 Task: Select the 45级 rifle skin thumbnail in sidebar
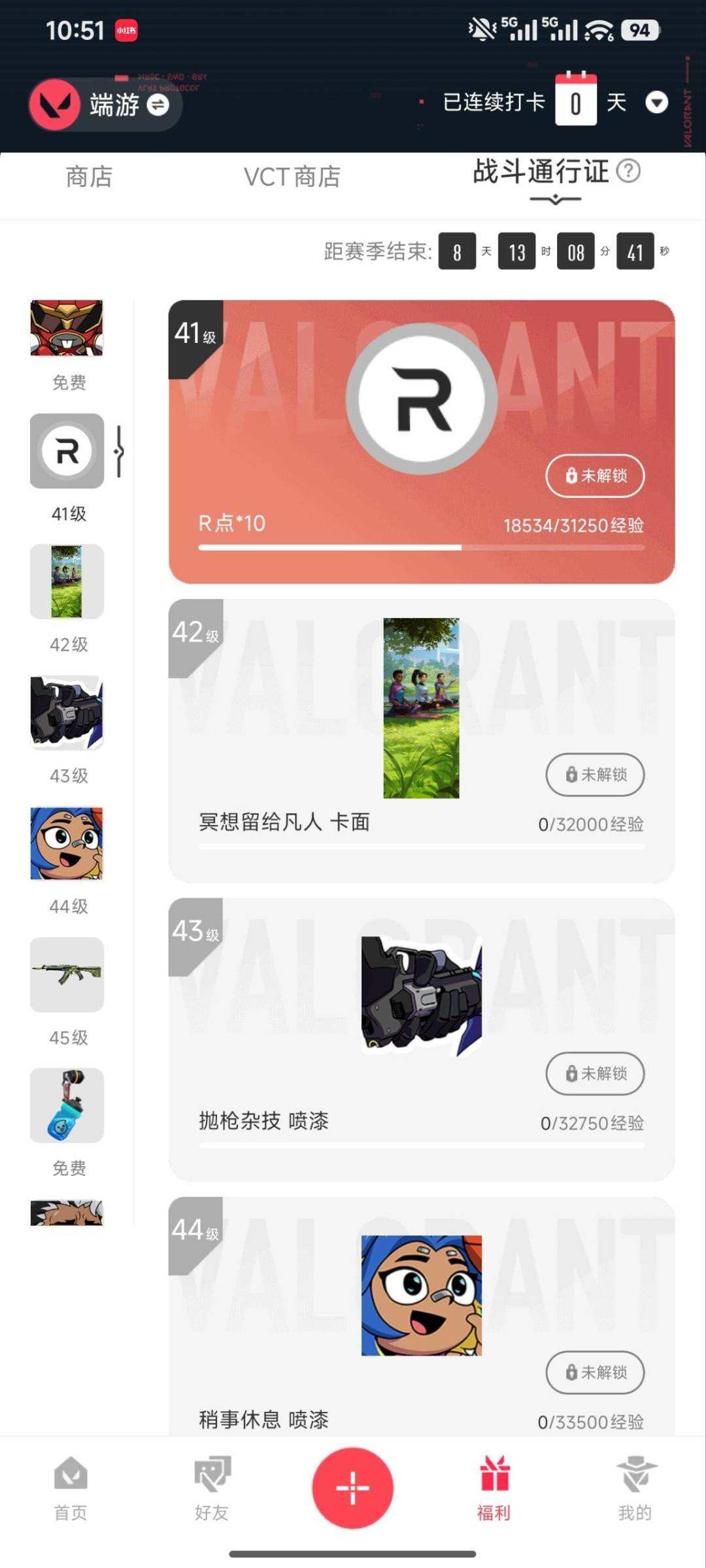click(x=67, y=975)
